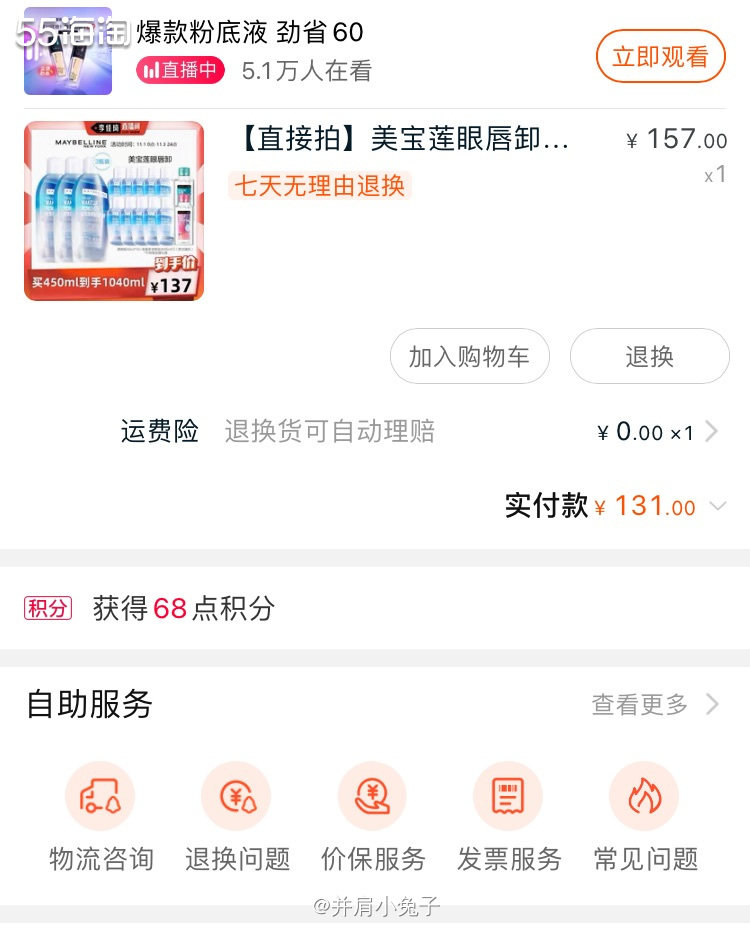Open 物流咨询 logistics inquiry
This screenshot has width=750, height=938.
tap(101, 816)
